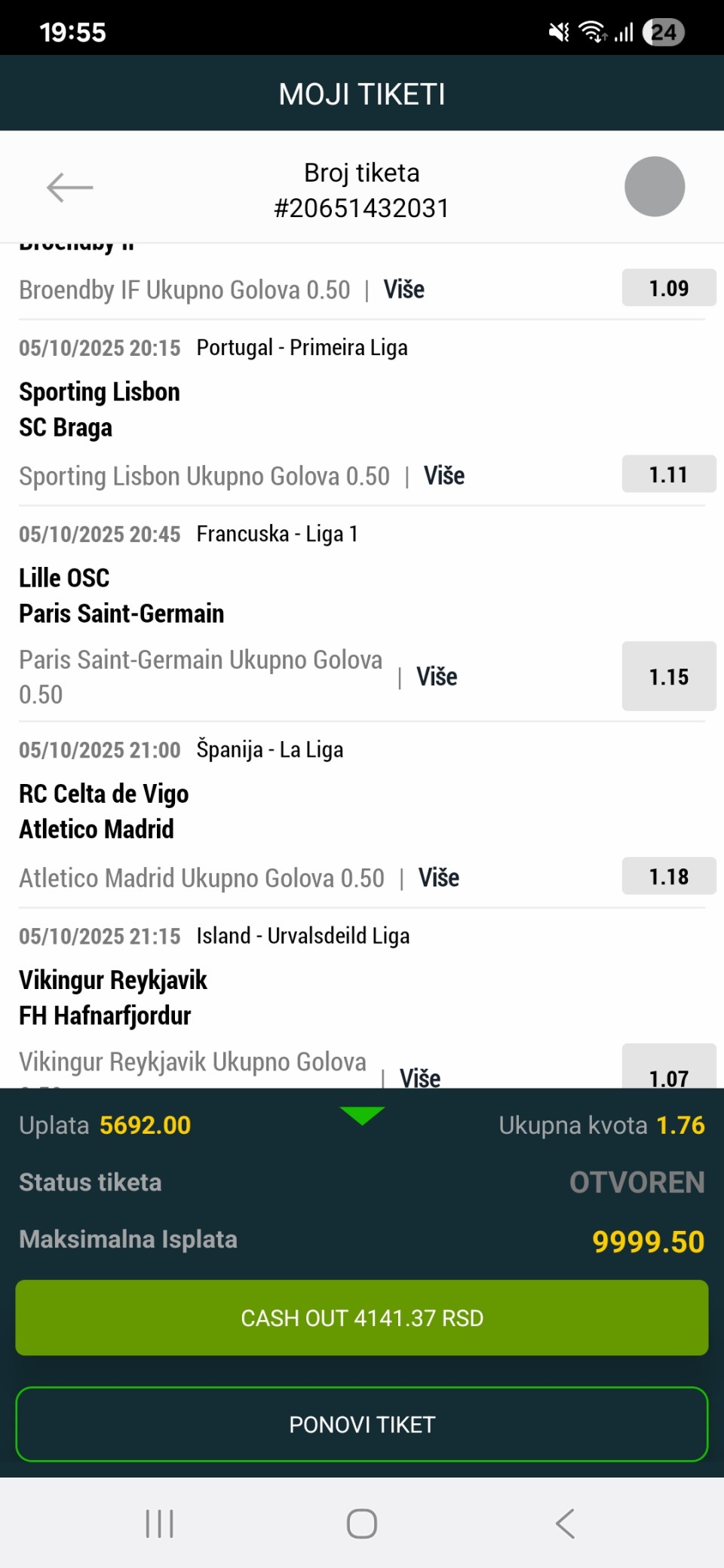Collapse the ticket summary with the green arrow

[x=362, y=1115]
